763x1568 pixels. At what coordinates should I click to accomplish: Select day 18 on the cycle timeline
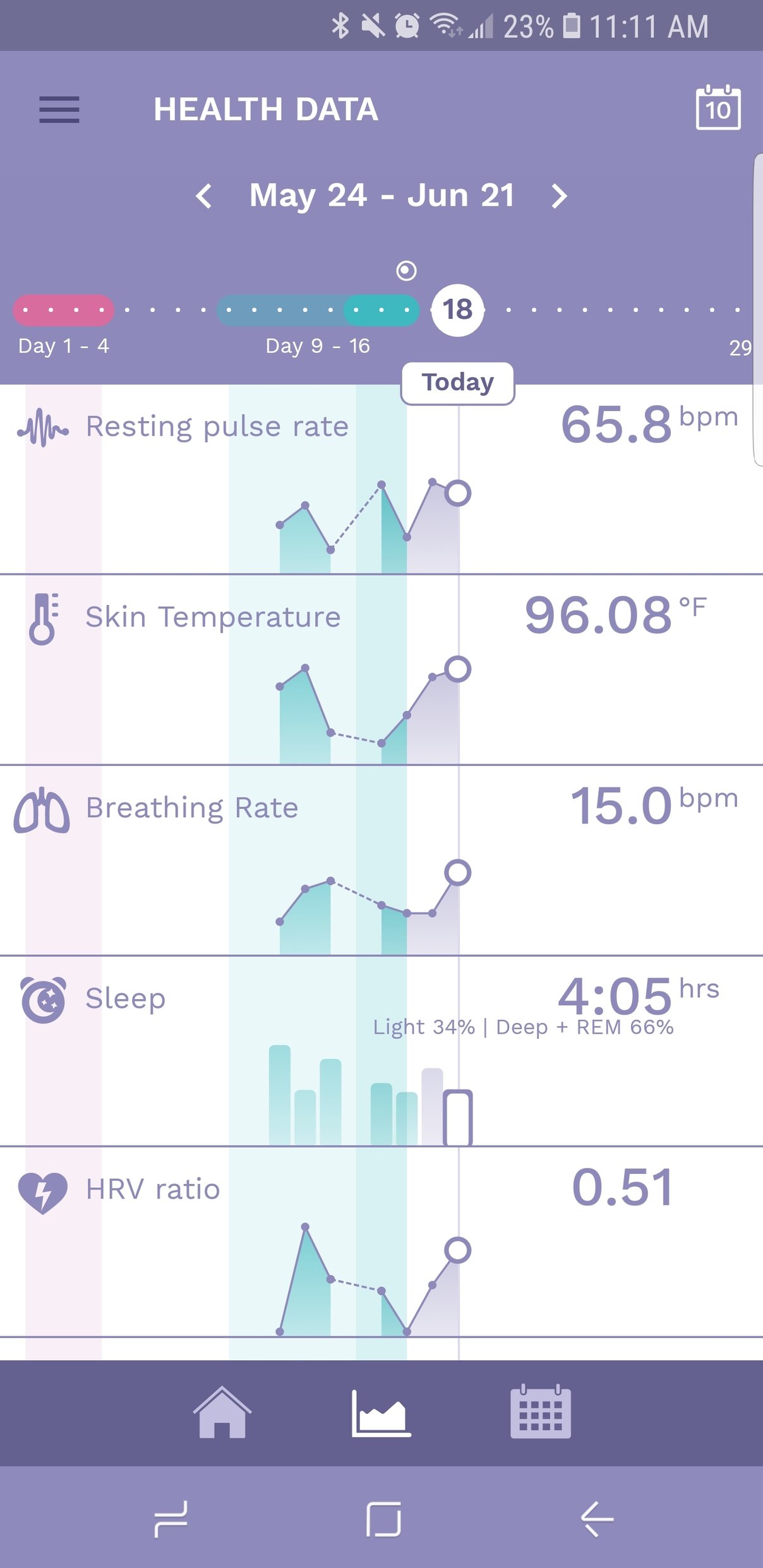[457, 309]
